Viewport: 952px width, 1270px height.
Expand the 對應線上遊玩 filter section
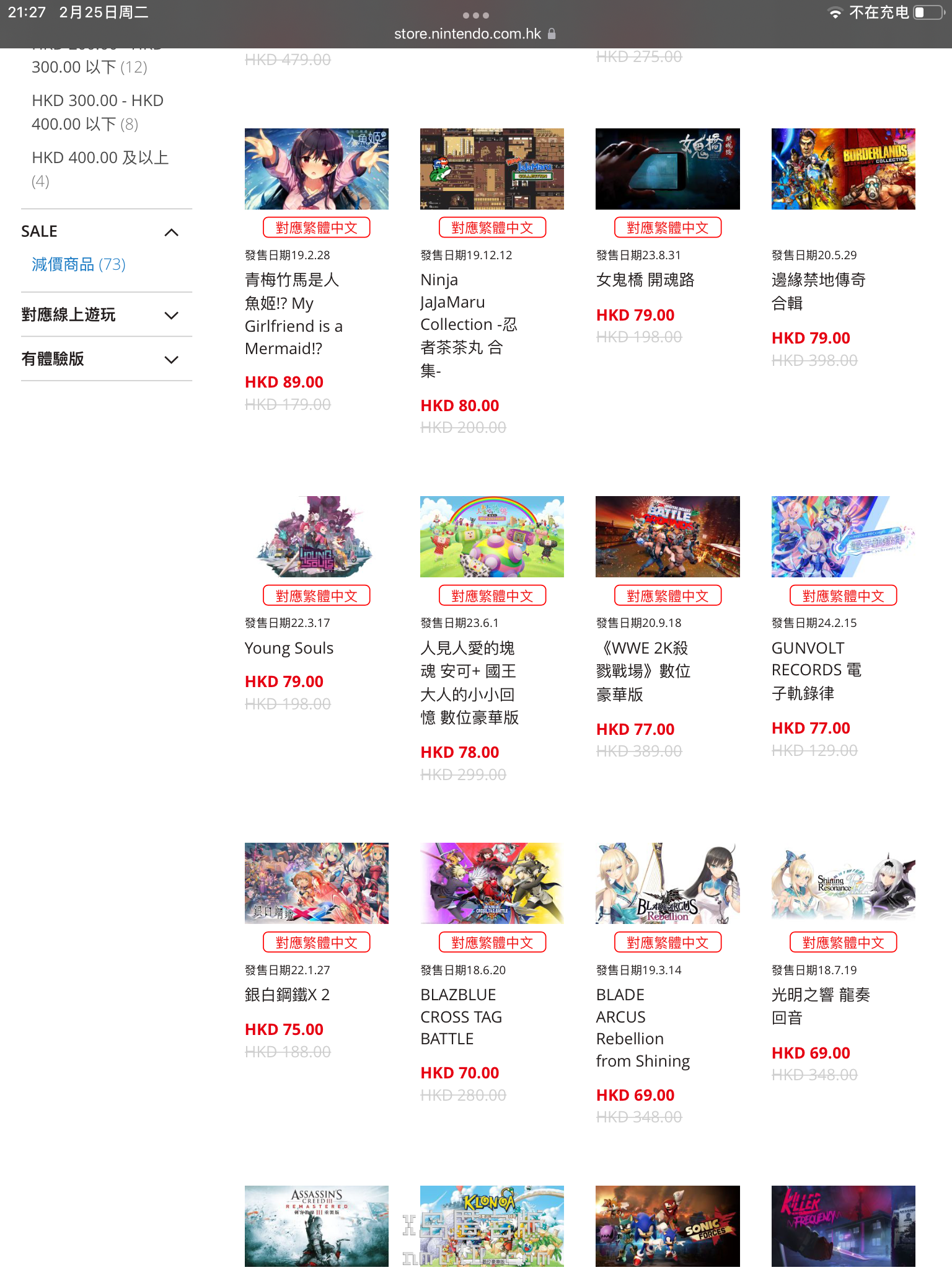(x=172, y=315)
